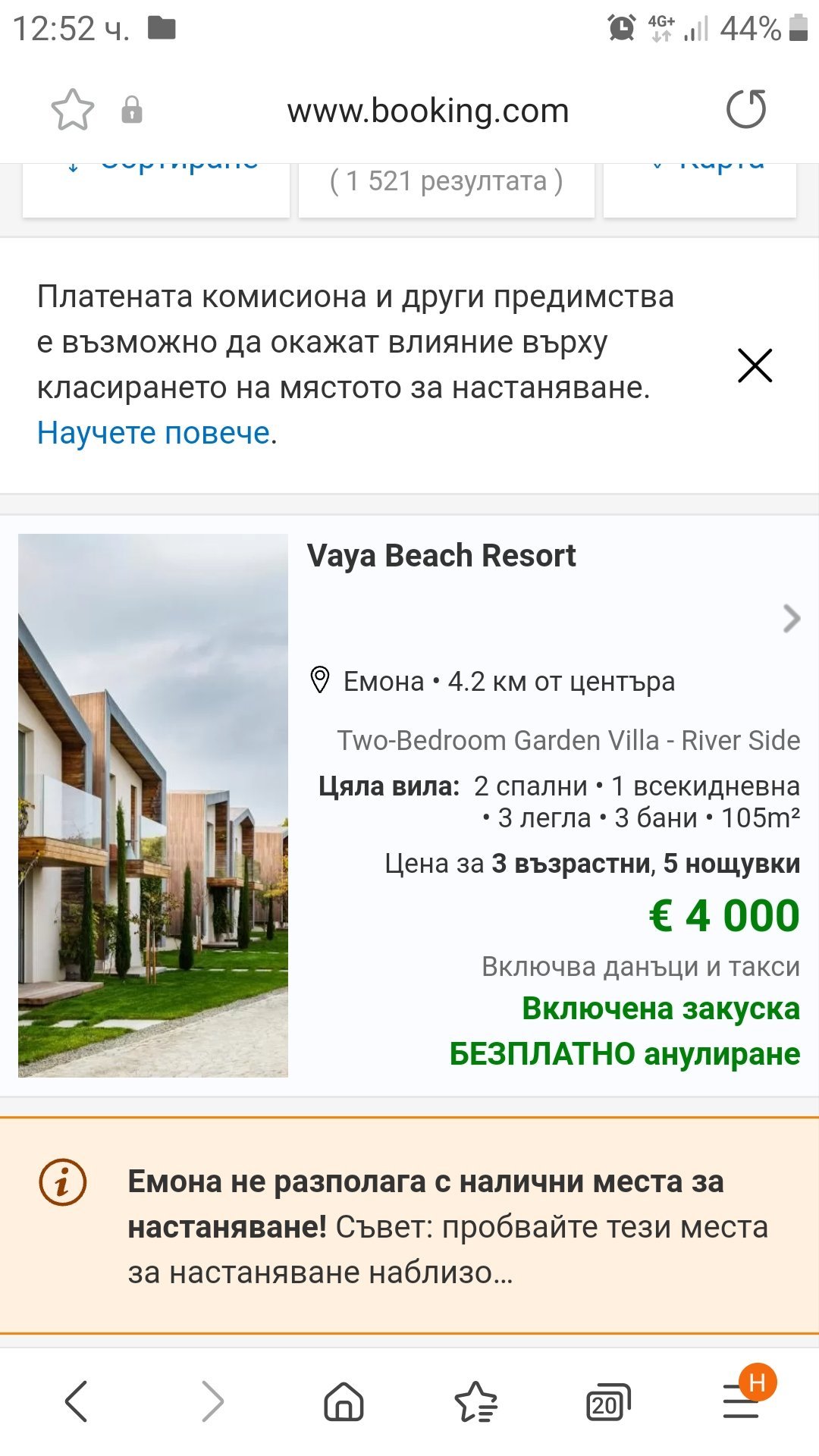Dismiss the commission notice
The height and width of the screenshot is (1456, 819).
click(755, 366)
